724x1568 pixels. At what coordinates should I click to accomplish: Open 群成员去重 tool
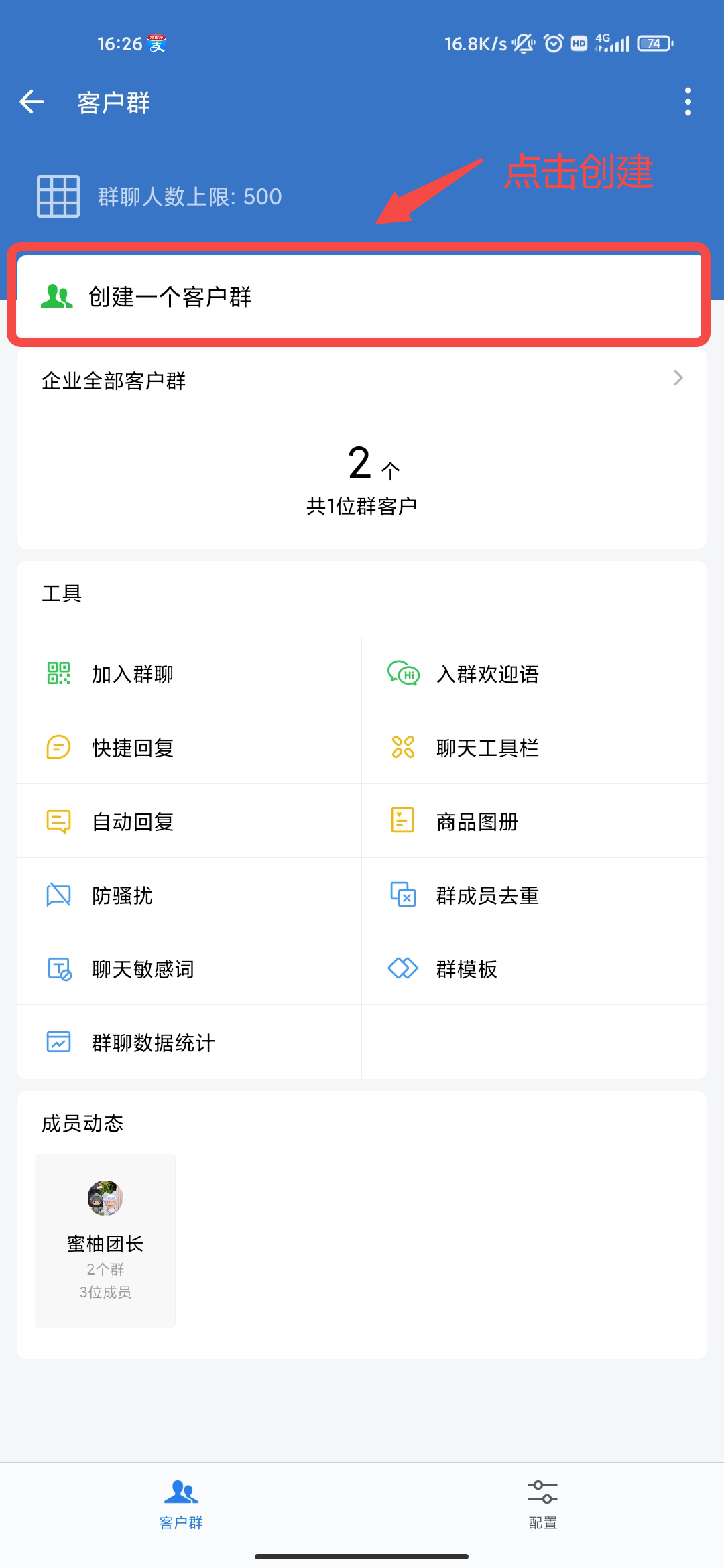click(x=534, y=895)
